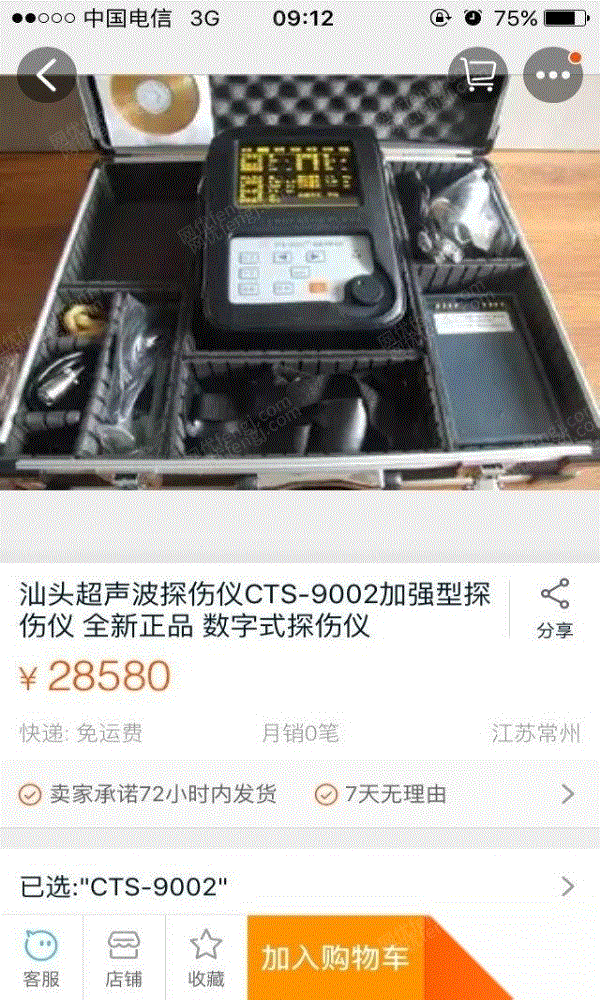Image resolution: width=600 pixels, height=1000 pixels.
Task: Open the CTS-9002 product photo
Action: (x=300, y=283)
